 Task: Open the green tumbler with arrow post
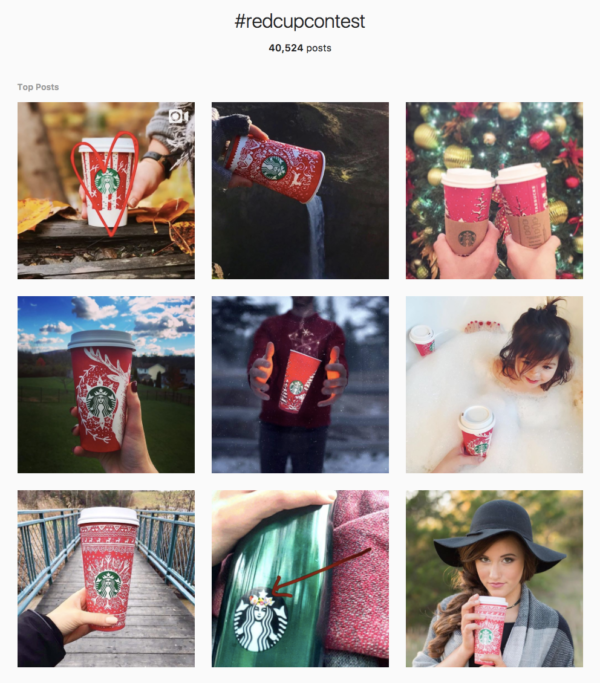[x=300, y=578]
